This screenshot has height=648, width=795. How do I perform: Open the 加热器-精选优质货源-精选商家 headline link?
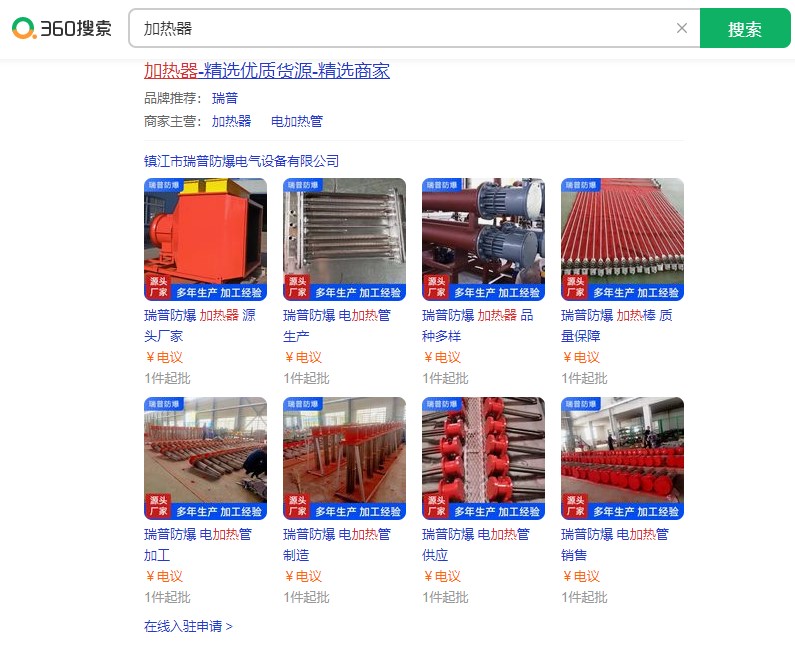pos(267,71)
